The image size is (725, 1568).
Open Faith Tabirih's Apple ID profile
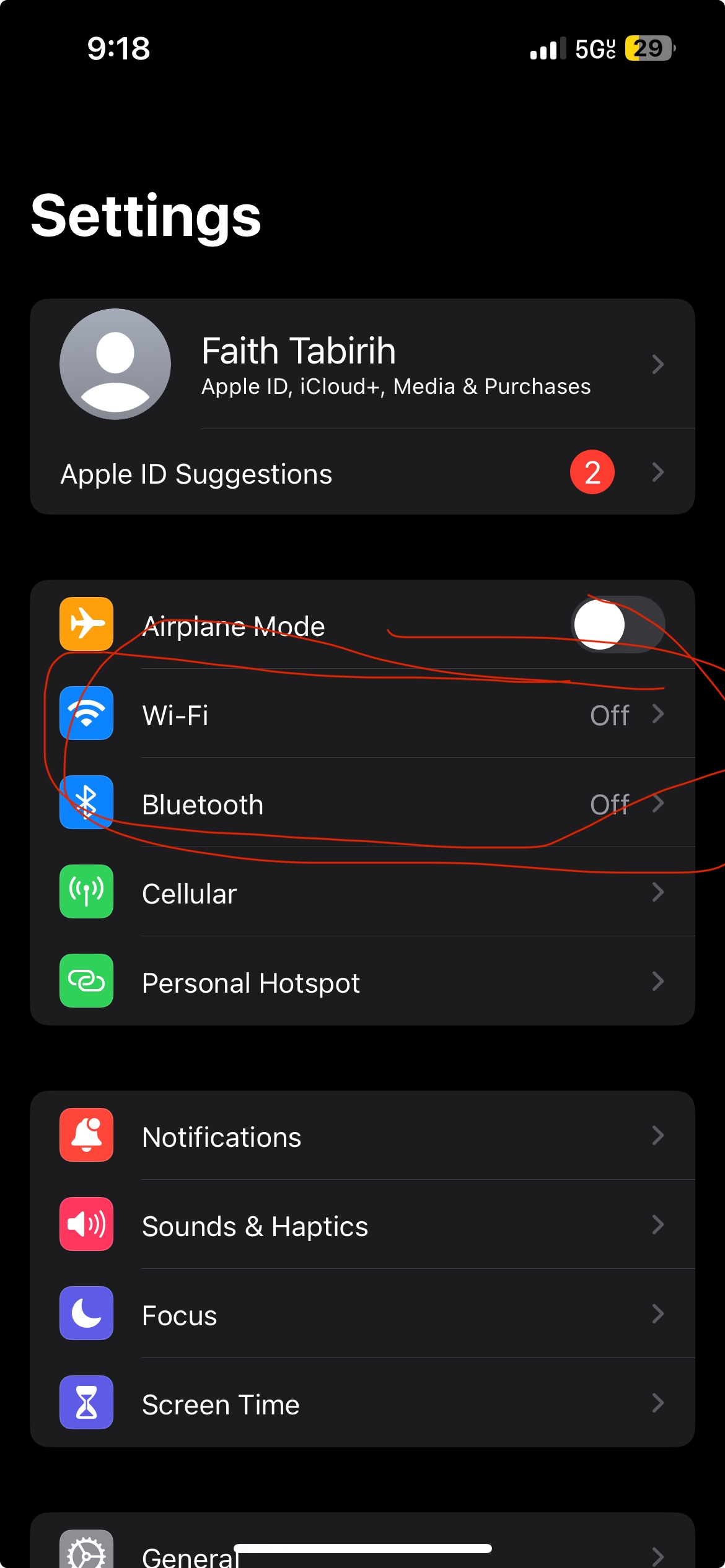[x=362, y=364]
